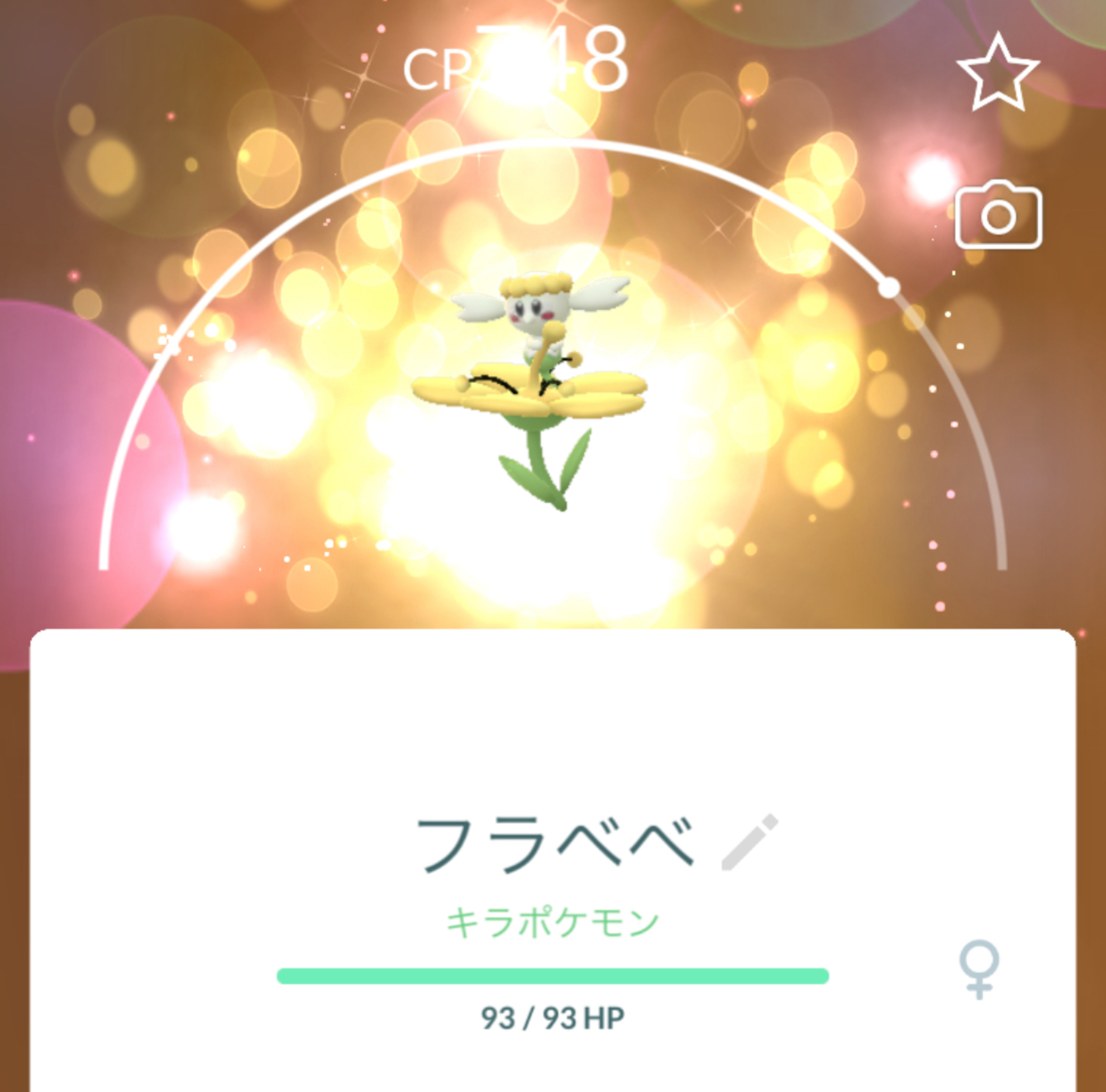Mark フラベベ as favorite with star
The width and height of the screenshot is (1106, 1092).
coord(998,73)
